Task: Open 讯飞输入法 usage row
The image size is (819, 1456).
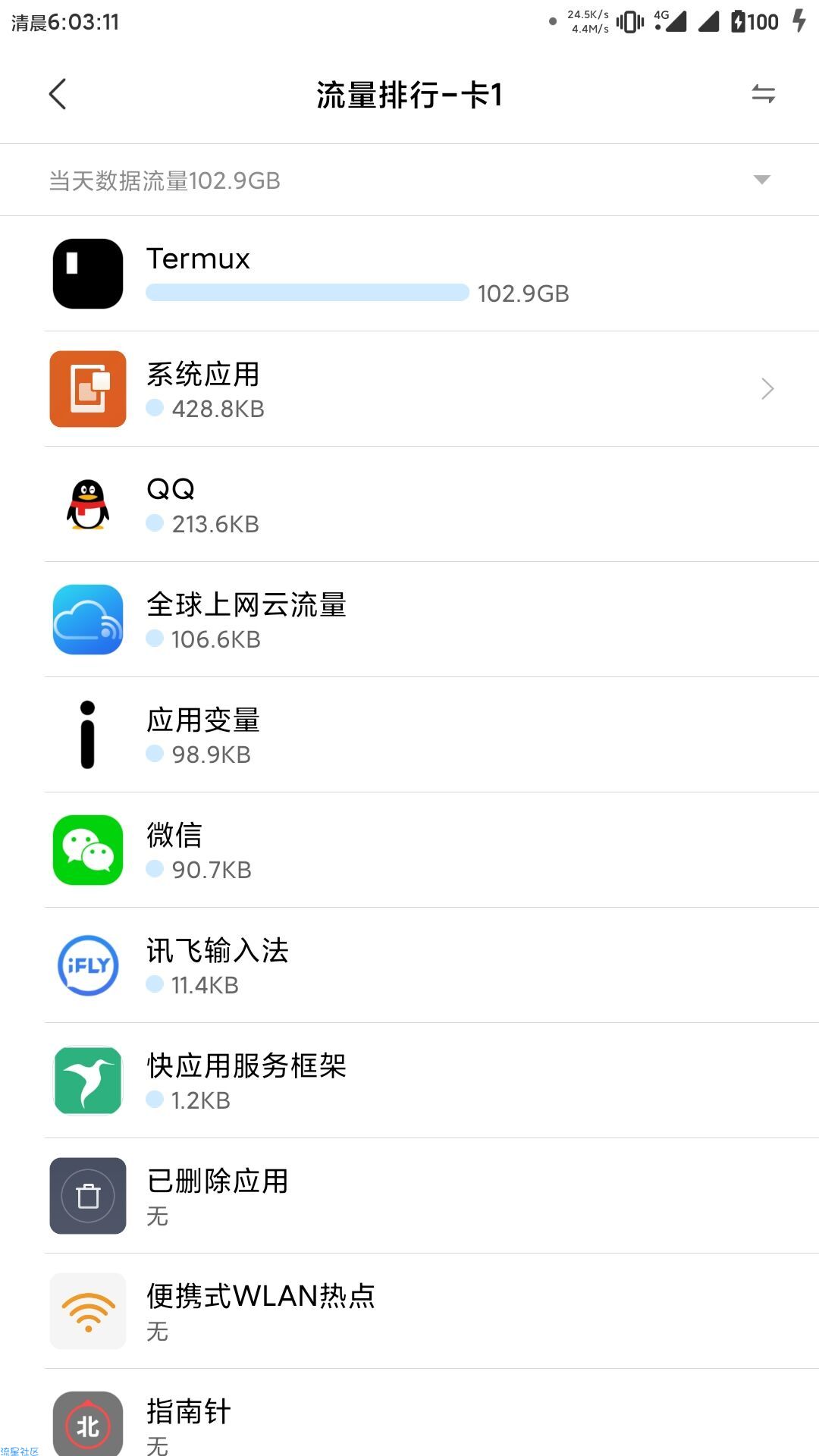Action: pyautogui.click(x=409, y=965)
